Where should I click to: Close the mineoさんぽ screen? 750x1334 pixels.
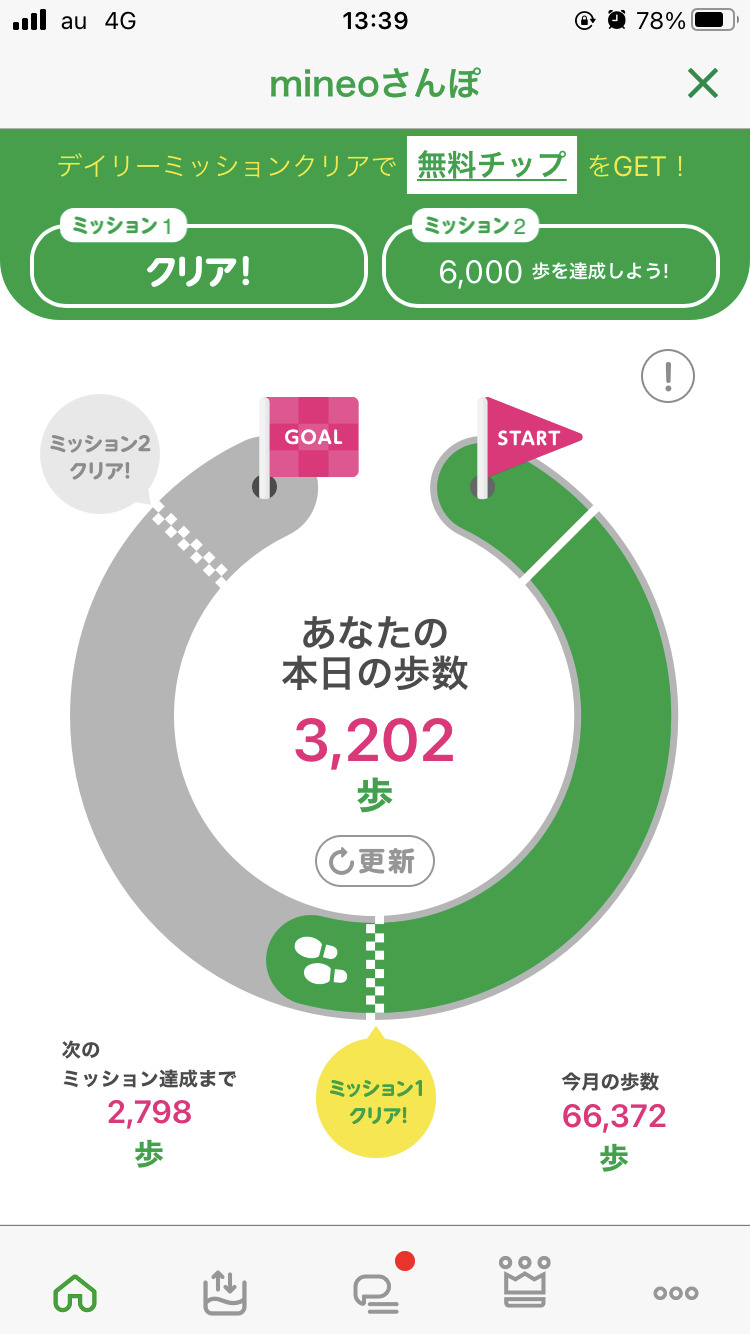point(703,85)
